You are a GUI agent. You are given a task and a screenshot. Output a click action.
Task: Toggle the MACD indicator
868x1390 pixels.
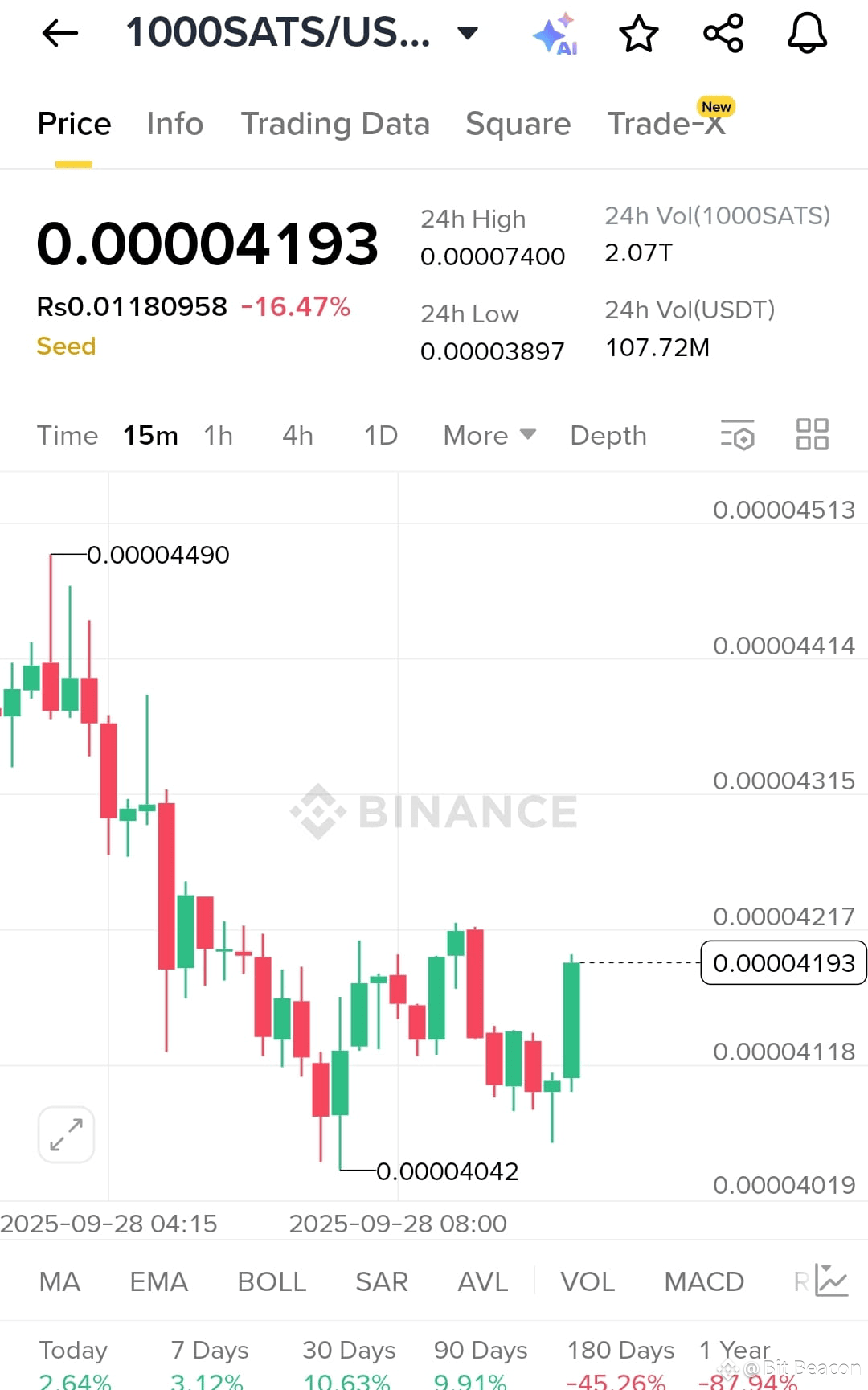[x=702, y=1281]
